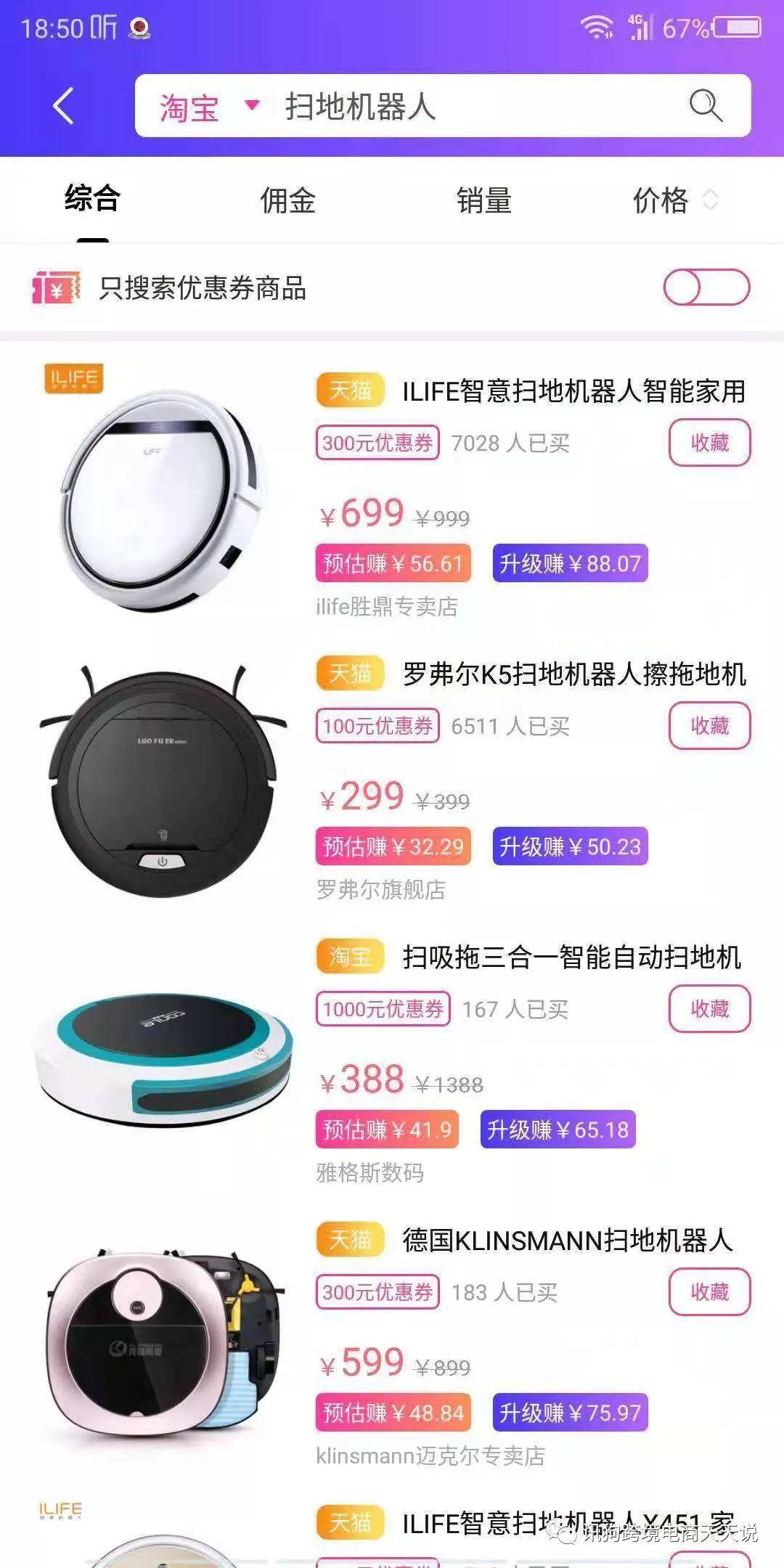Switch to the 佣金 tab
The image size is (784, 1568).
point(287,200)
